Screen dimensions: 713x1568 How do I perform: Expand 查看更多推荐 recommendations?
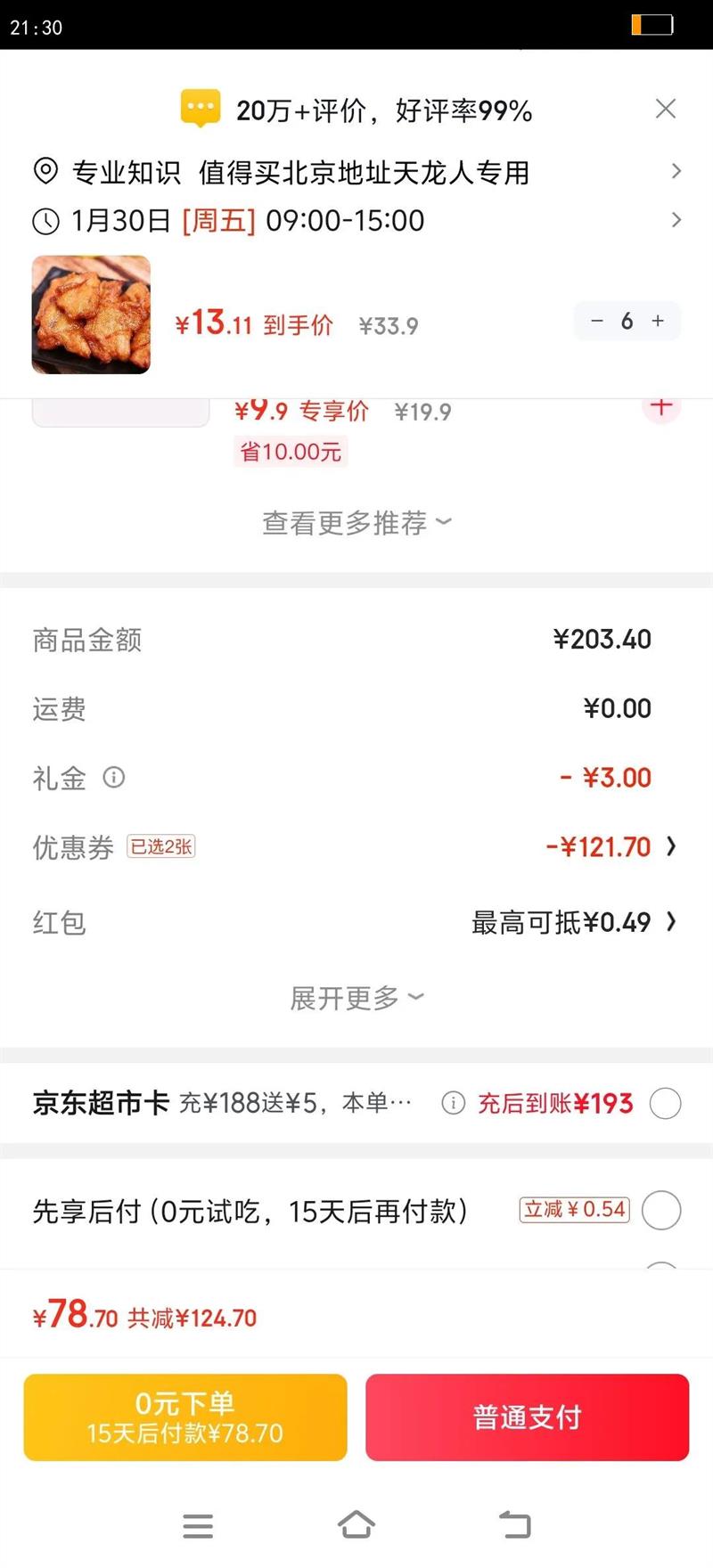coord(356,523)
